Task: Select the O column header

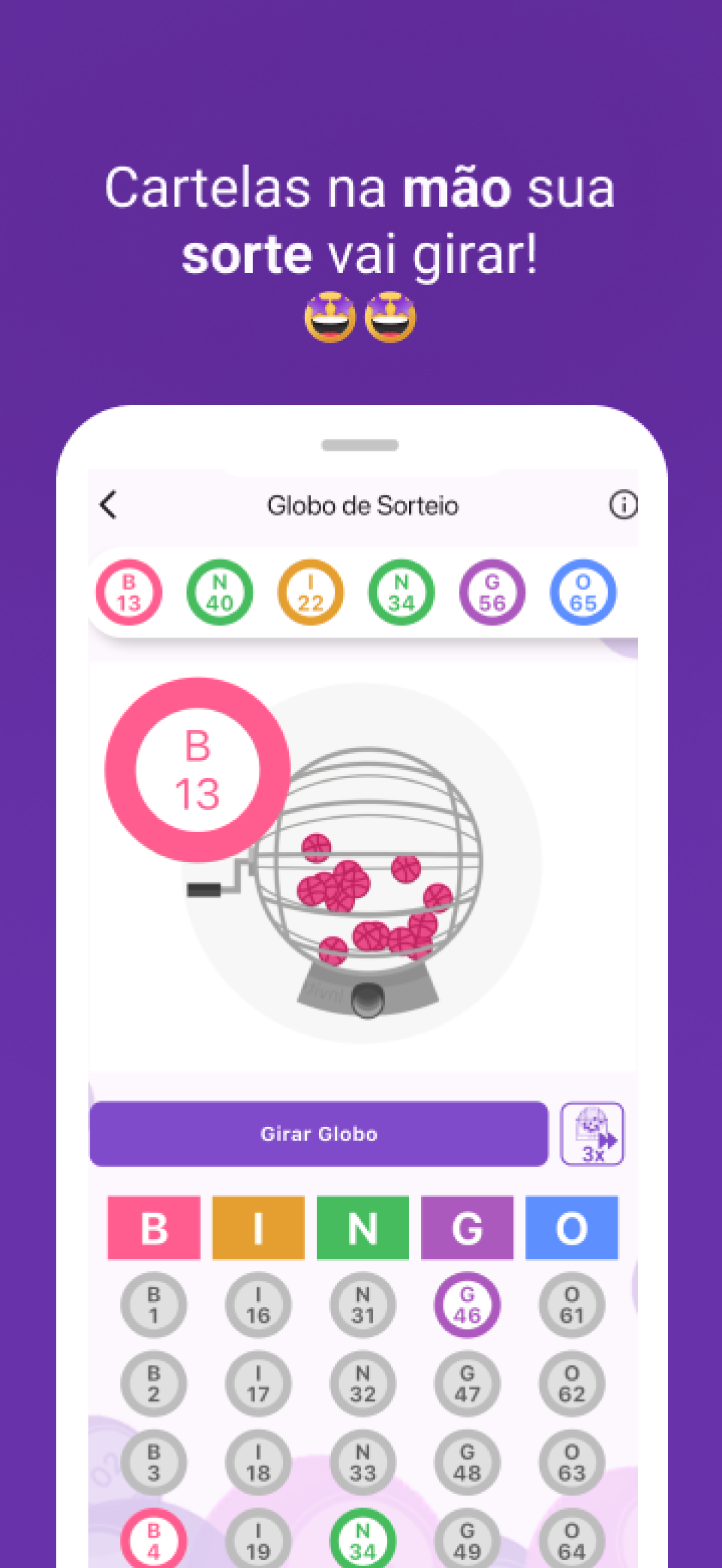Action: (571, 1225)
